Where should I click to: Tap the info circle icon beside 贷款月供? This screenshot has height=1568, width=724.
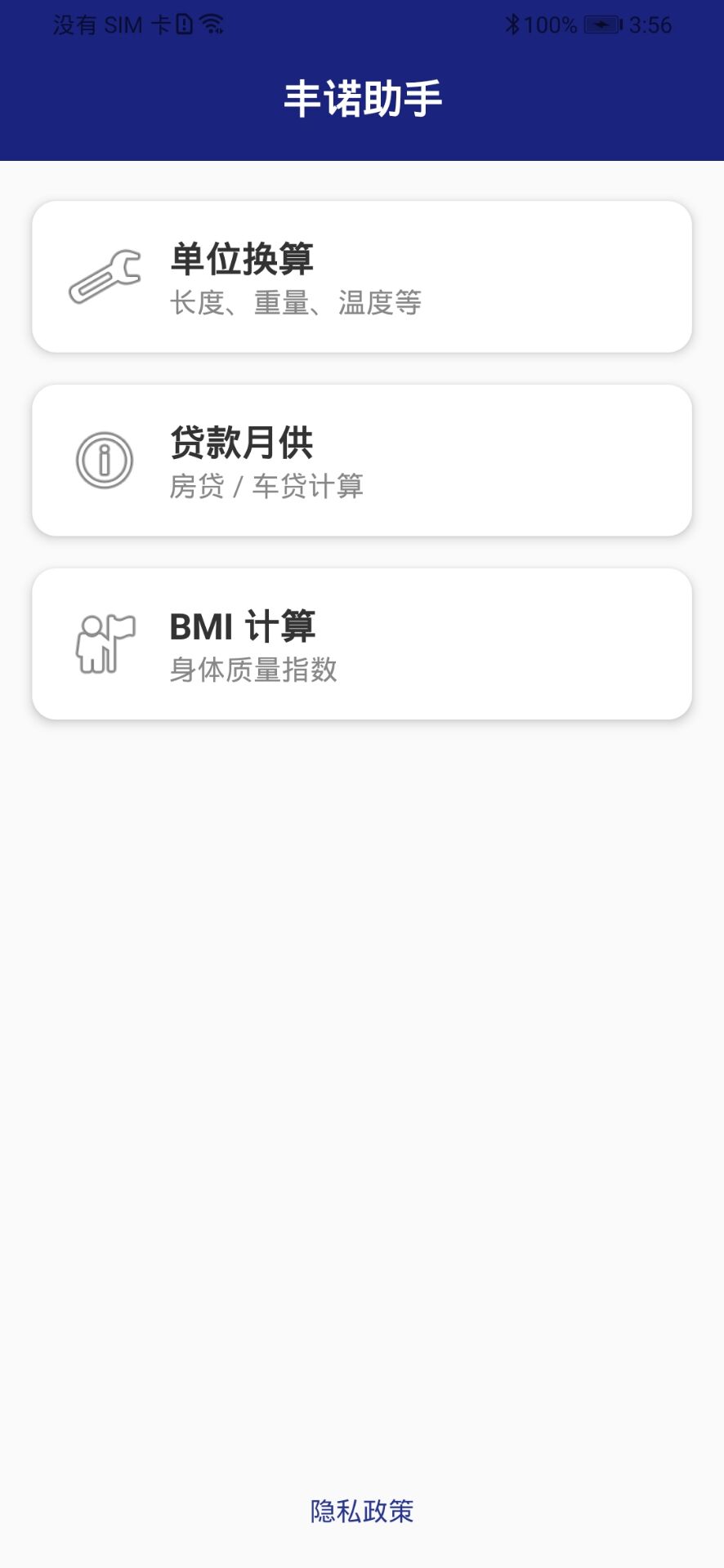point(103,459)
